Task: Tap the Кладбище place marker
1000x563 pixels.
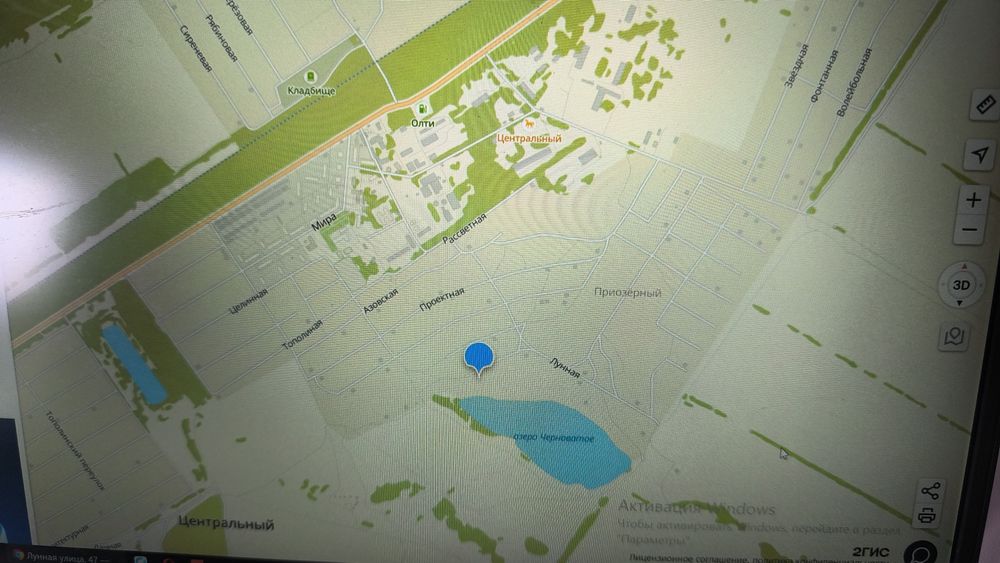Action: click(x=310, y=77)
